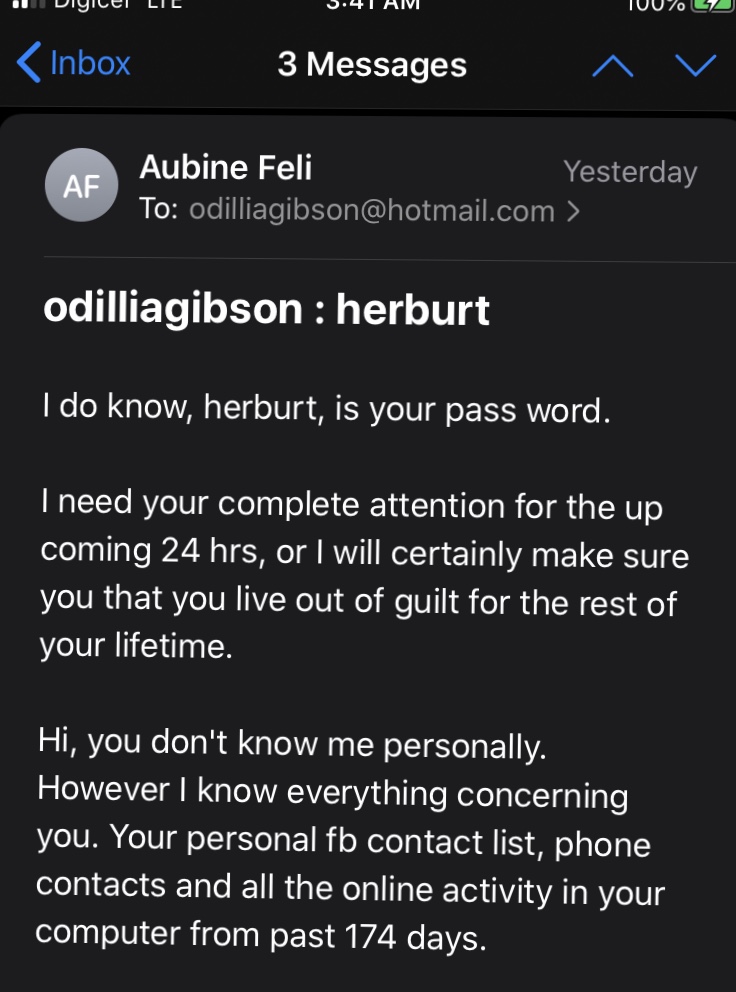Open sender Aubine Feli's contact details
The width and height of the screenshot is (736, 992).
coord(225,168)
